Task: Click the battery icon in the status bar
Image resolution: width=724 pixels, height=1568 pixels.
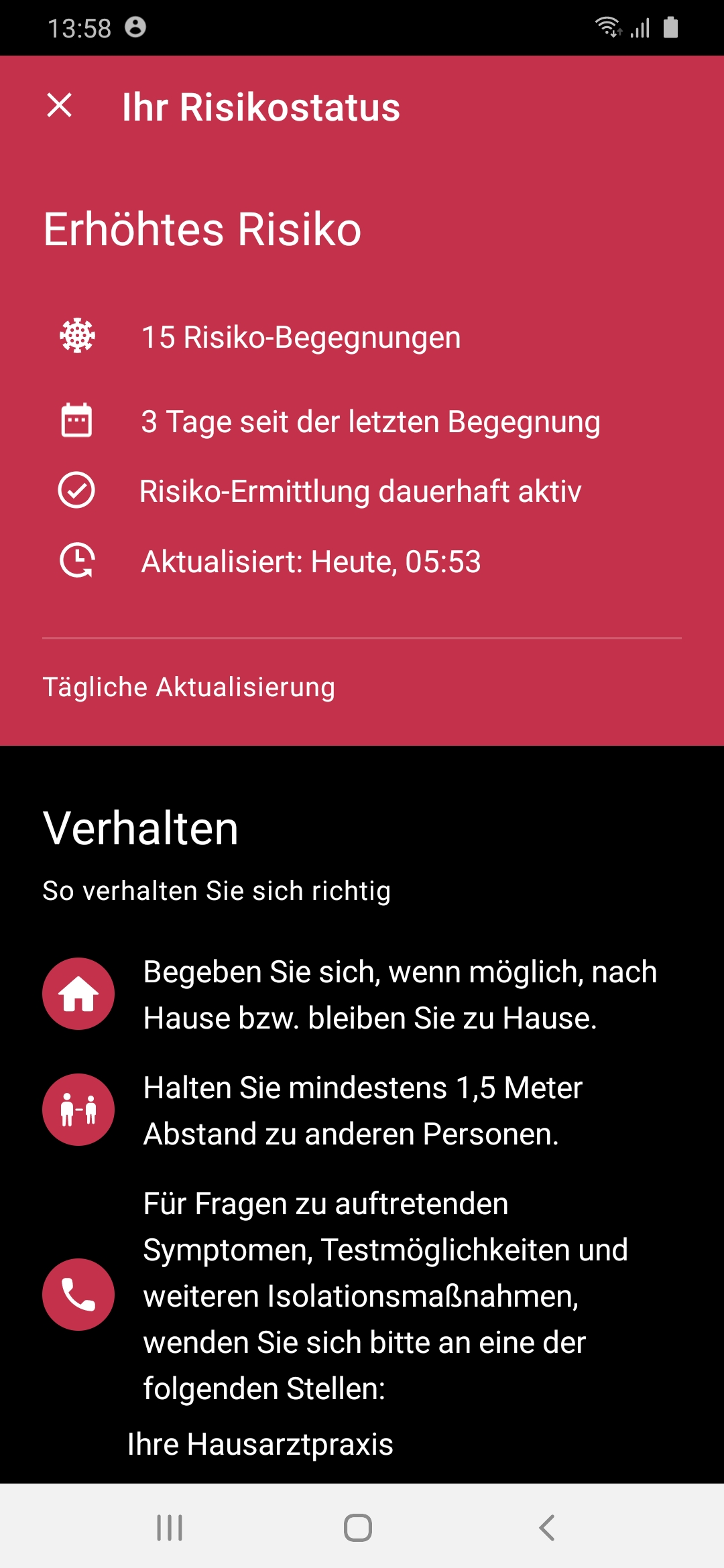Action: click(670, 27)
